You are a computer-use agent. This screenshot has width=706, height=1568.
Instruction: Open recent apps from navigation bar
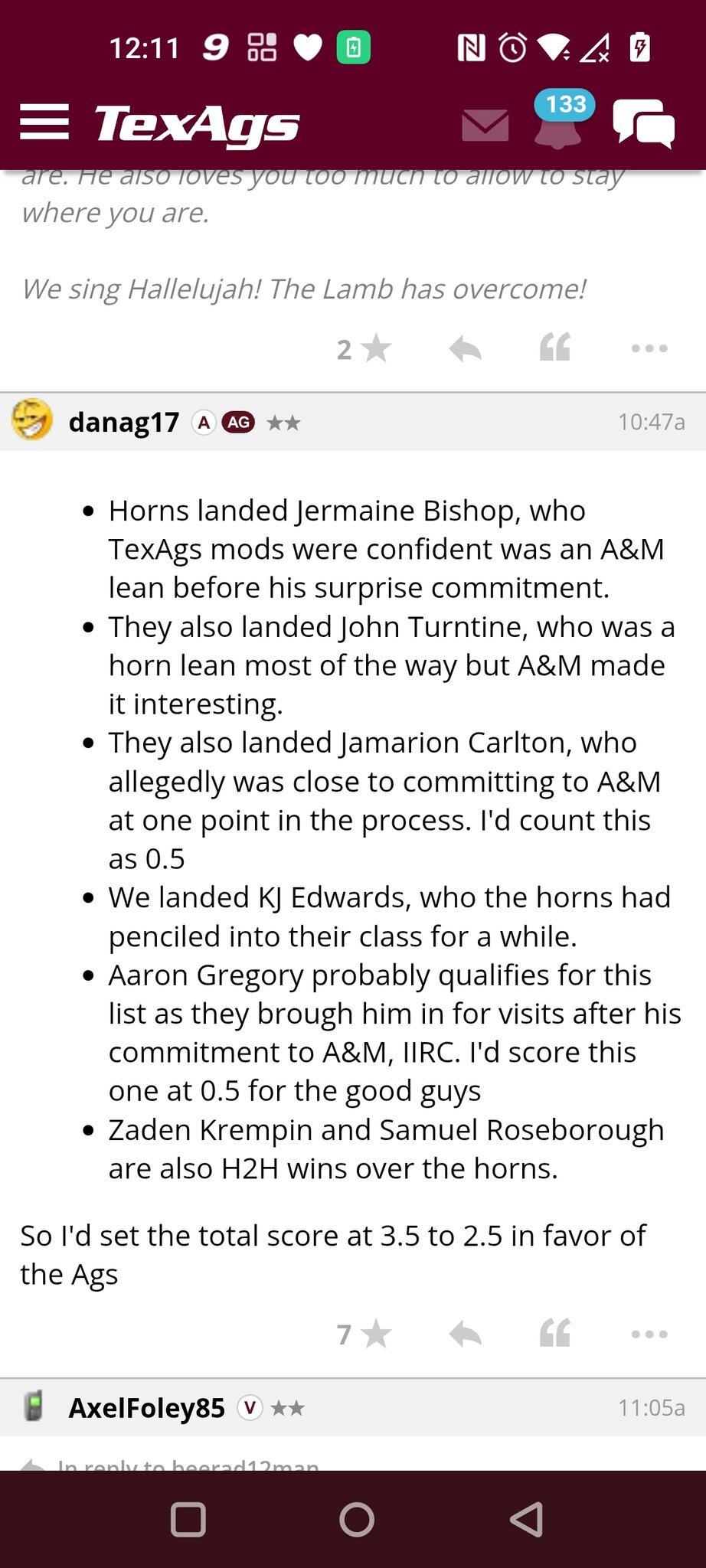188,1519
